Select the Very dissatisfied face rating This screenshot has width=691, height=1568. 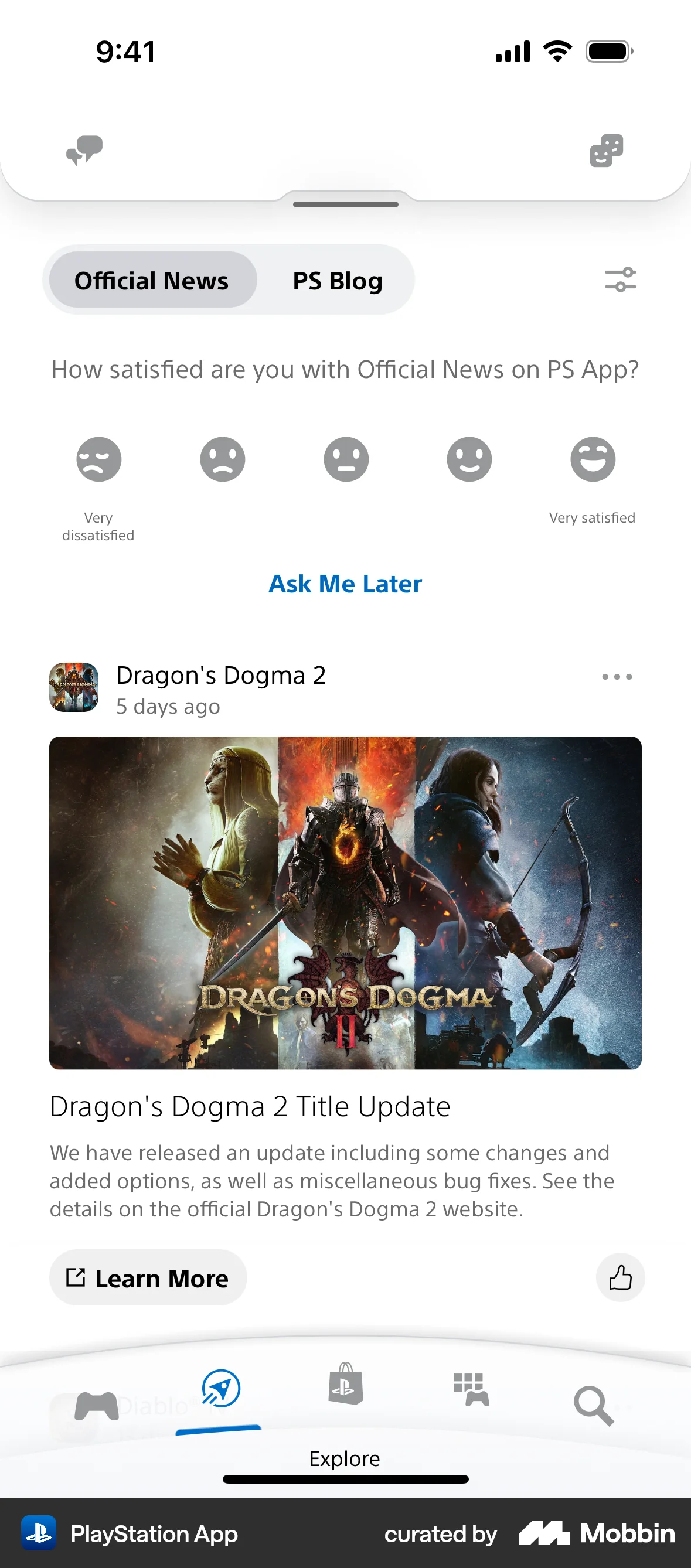coord(97,459)
